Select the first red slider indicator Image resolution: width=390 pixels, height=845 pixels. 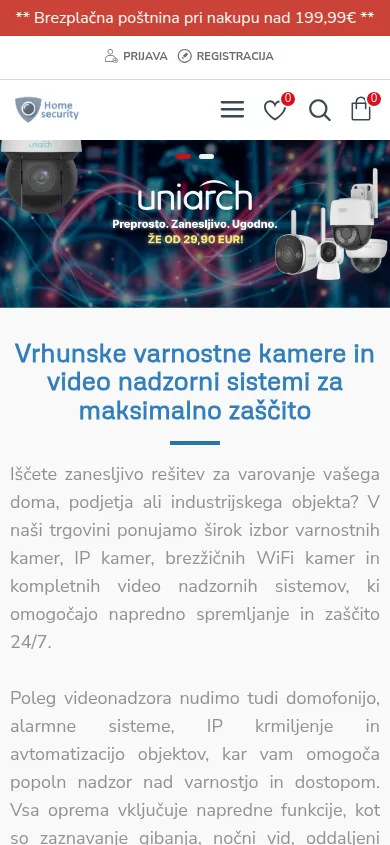184,156
